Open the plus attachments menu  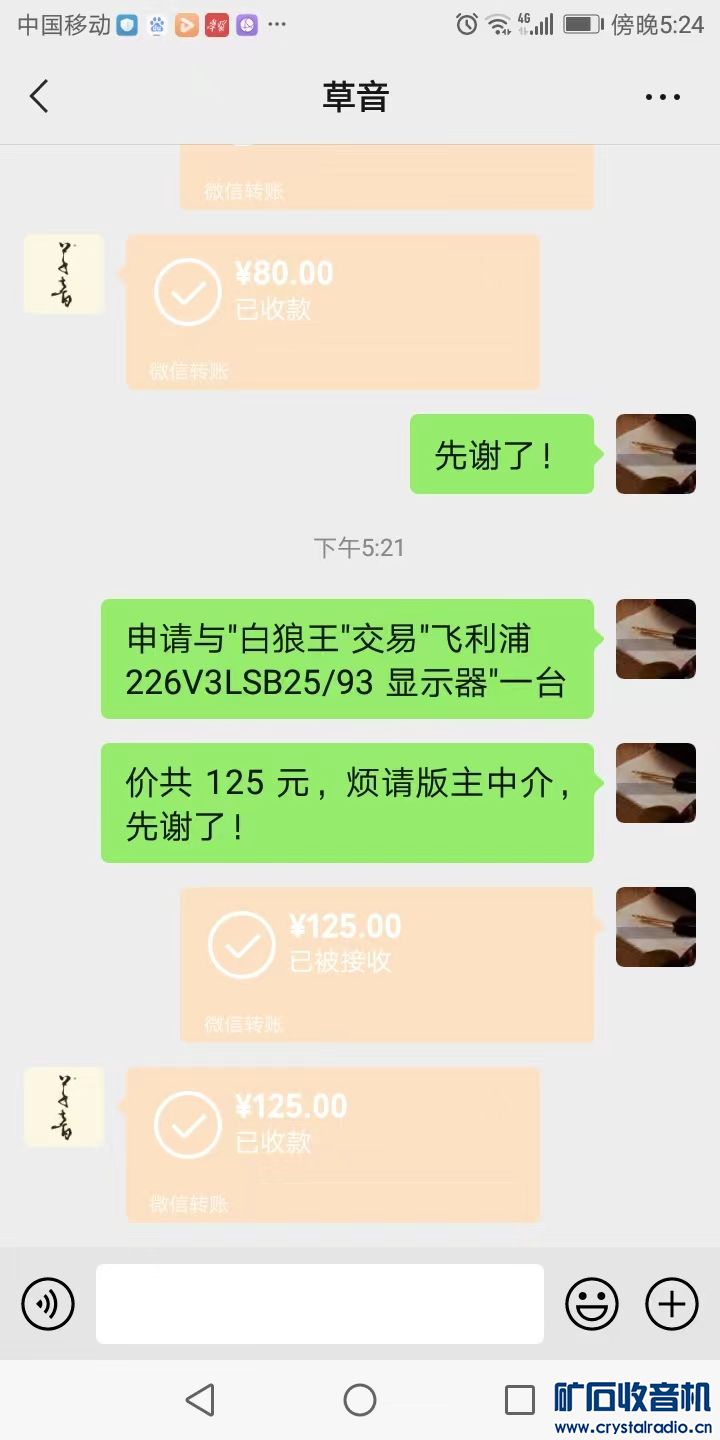[672, 1304]
